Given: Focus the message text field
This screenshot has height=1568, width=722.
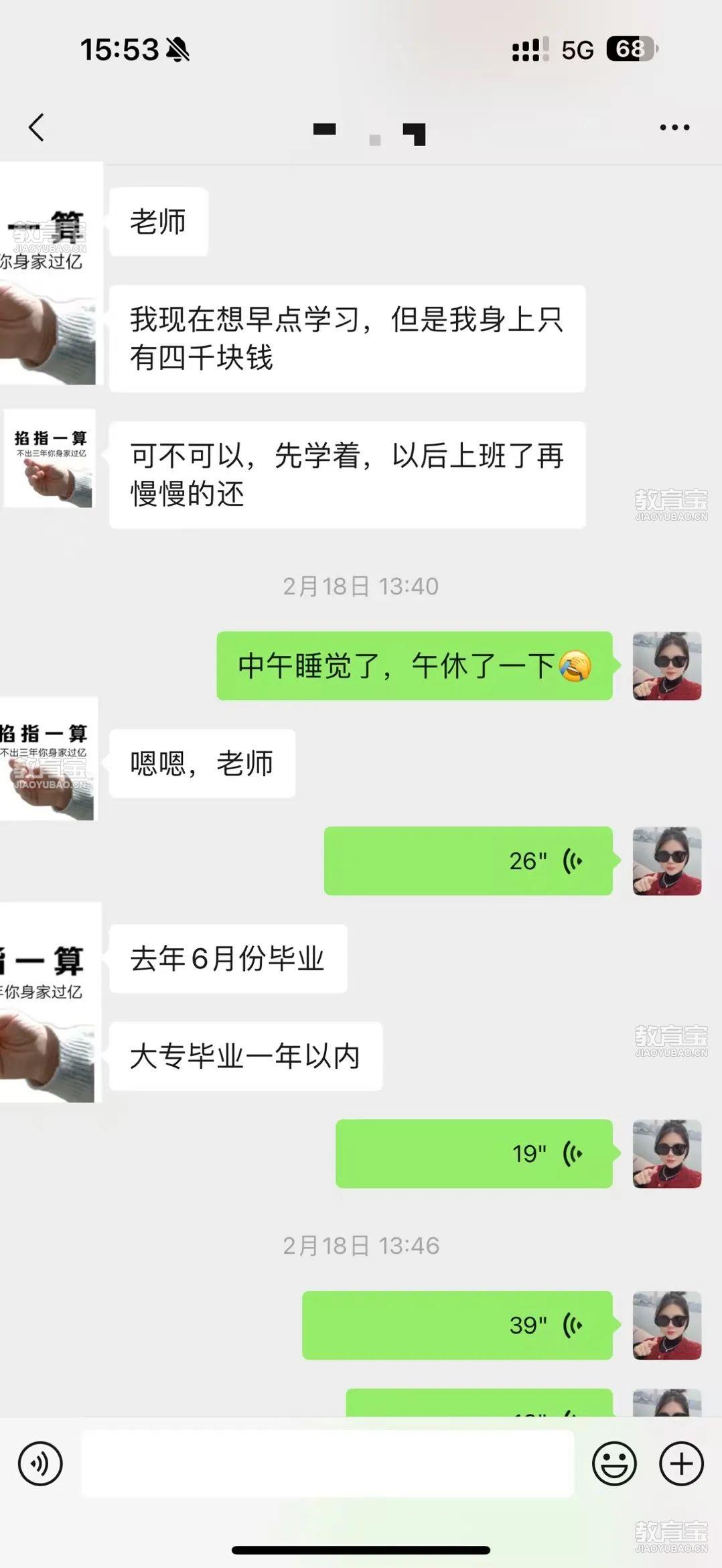Looking at the screenshot, I should pos(328,1464).
